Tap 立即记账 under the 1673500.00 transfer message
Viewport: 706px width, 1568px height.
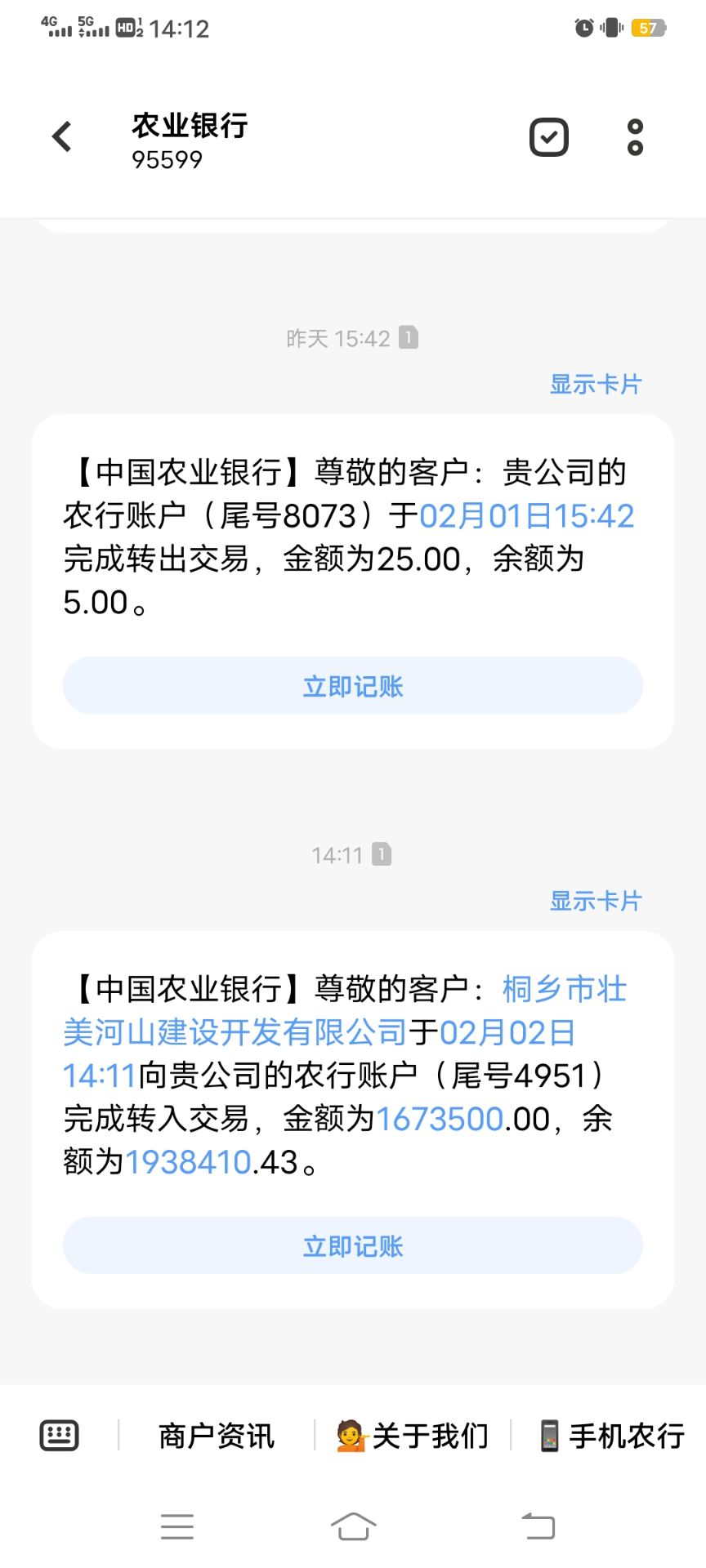click(353, 1246)
